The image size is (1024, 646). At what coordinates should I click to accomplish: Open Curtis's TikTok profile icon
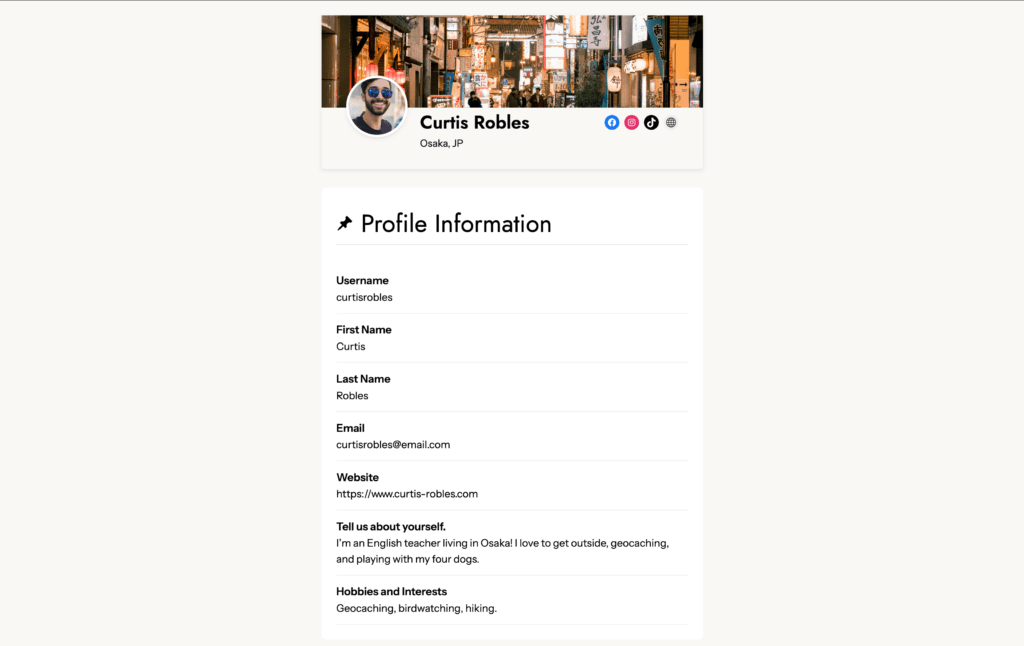(x=651, y=123)
